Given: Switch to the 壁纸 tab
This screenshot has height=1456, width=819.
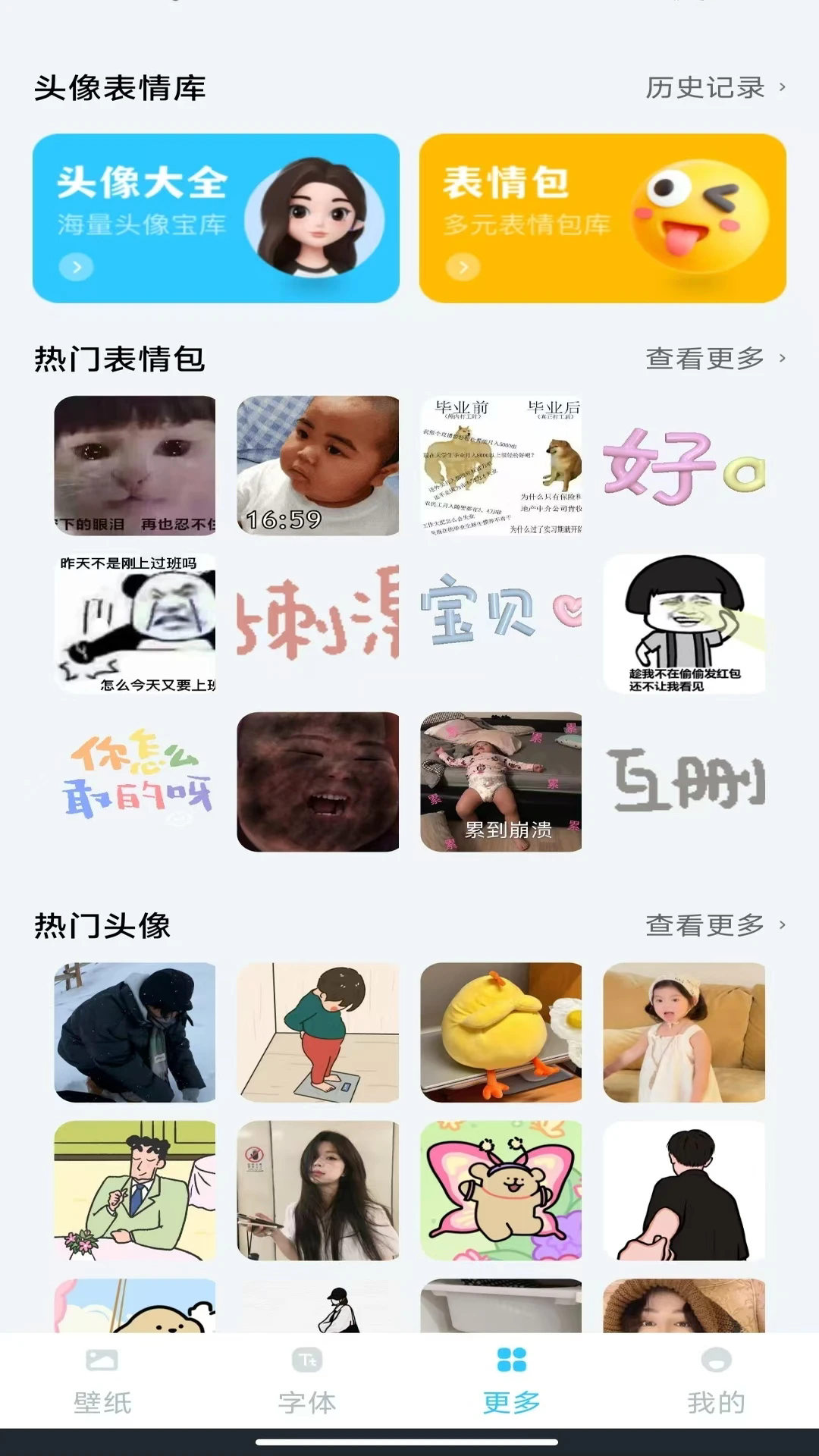Looking at the screenshot, I should tap(102, 1382).
